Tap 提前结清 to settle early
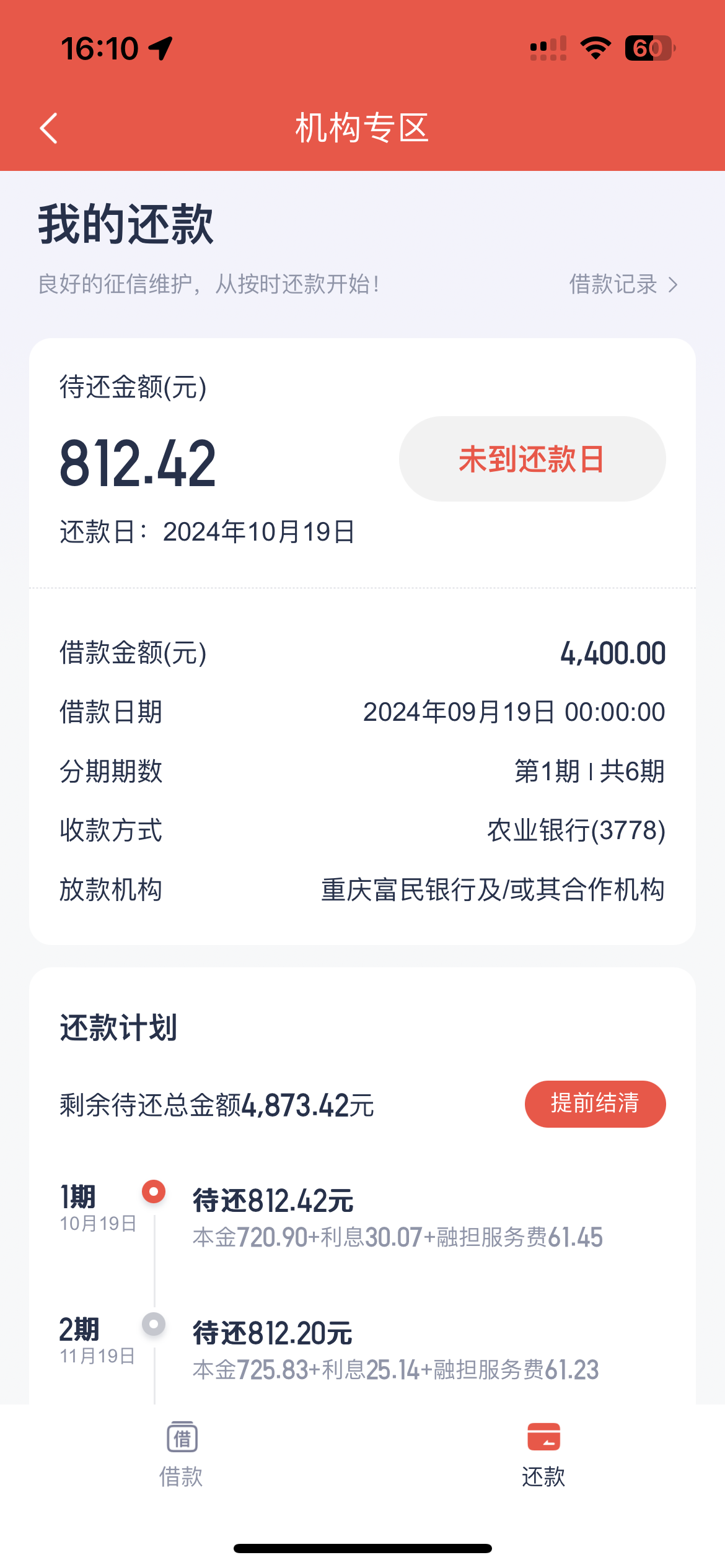This screenshot has width=725, height=1568. [594, 1104]
